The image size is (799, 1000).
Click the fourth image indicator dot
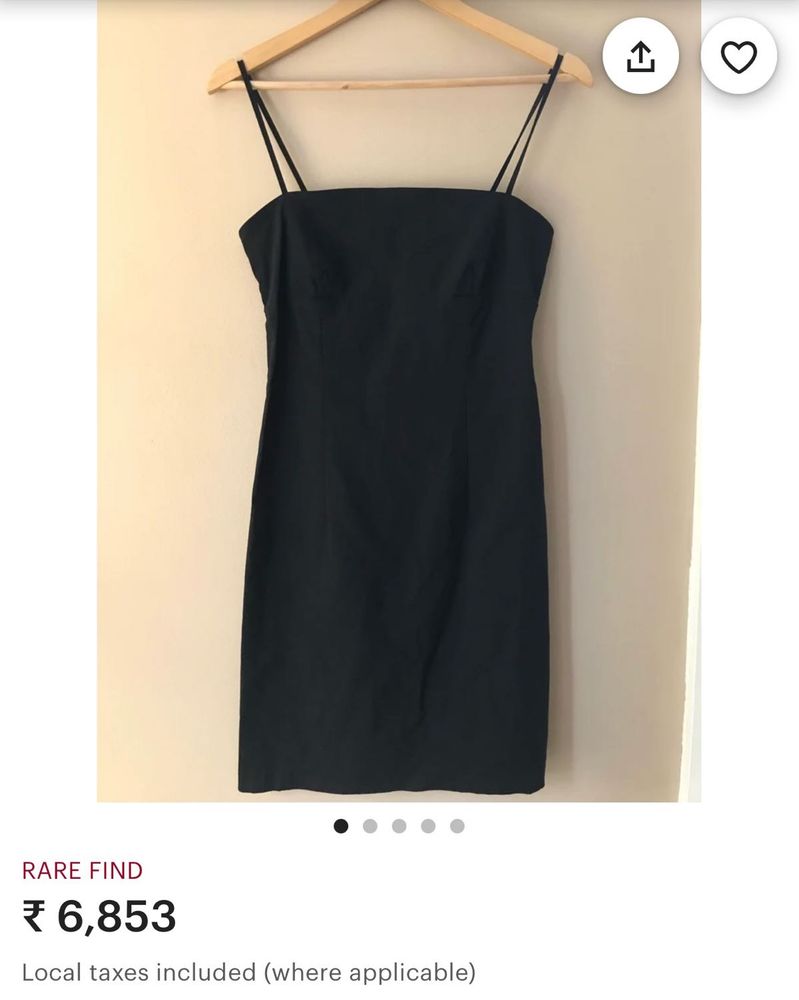[x=428, y=827]
